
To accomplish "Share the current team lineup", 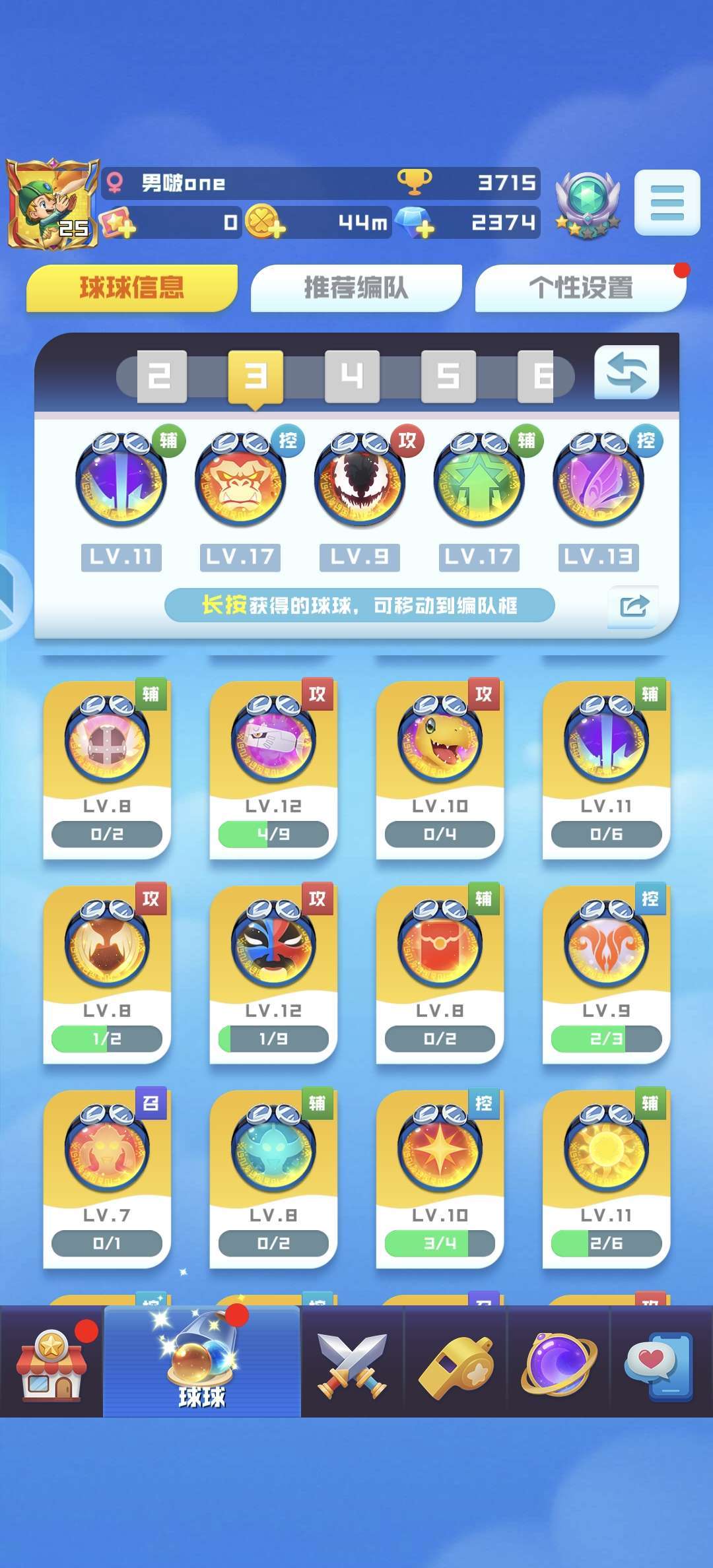I will (633, 606).
